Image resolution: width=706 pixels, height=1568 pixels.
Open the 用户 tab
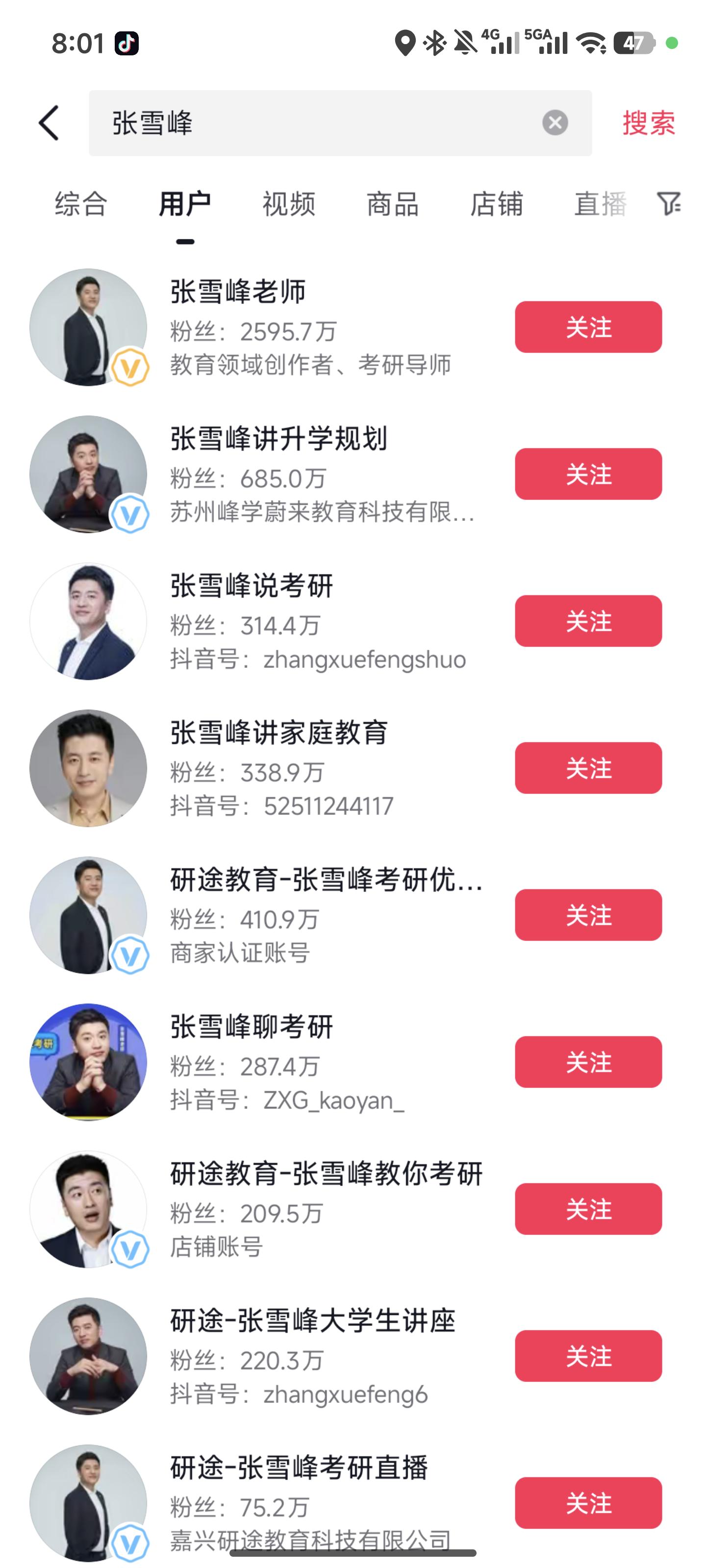(184, 204)
